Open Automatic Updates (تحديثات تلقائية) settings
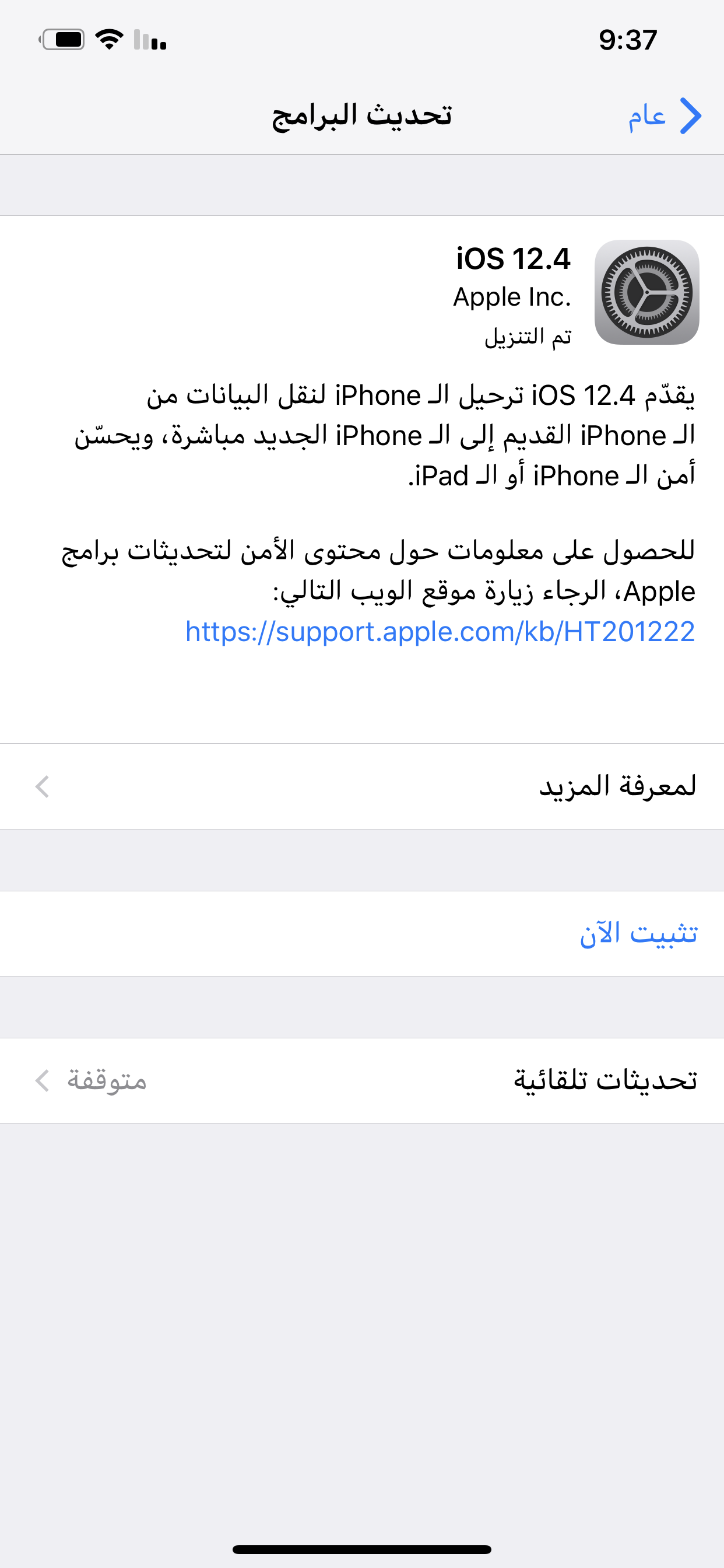The height and width of the screenshot is (1568, 724). click(x=362, y=1080)
